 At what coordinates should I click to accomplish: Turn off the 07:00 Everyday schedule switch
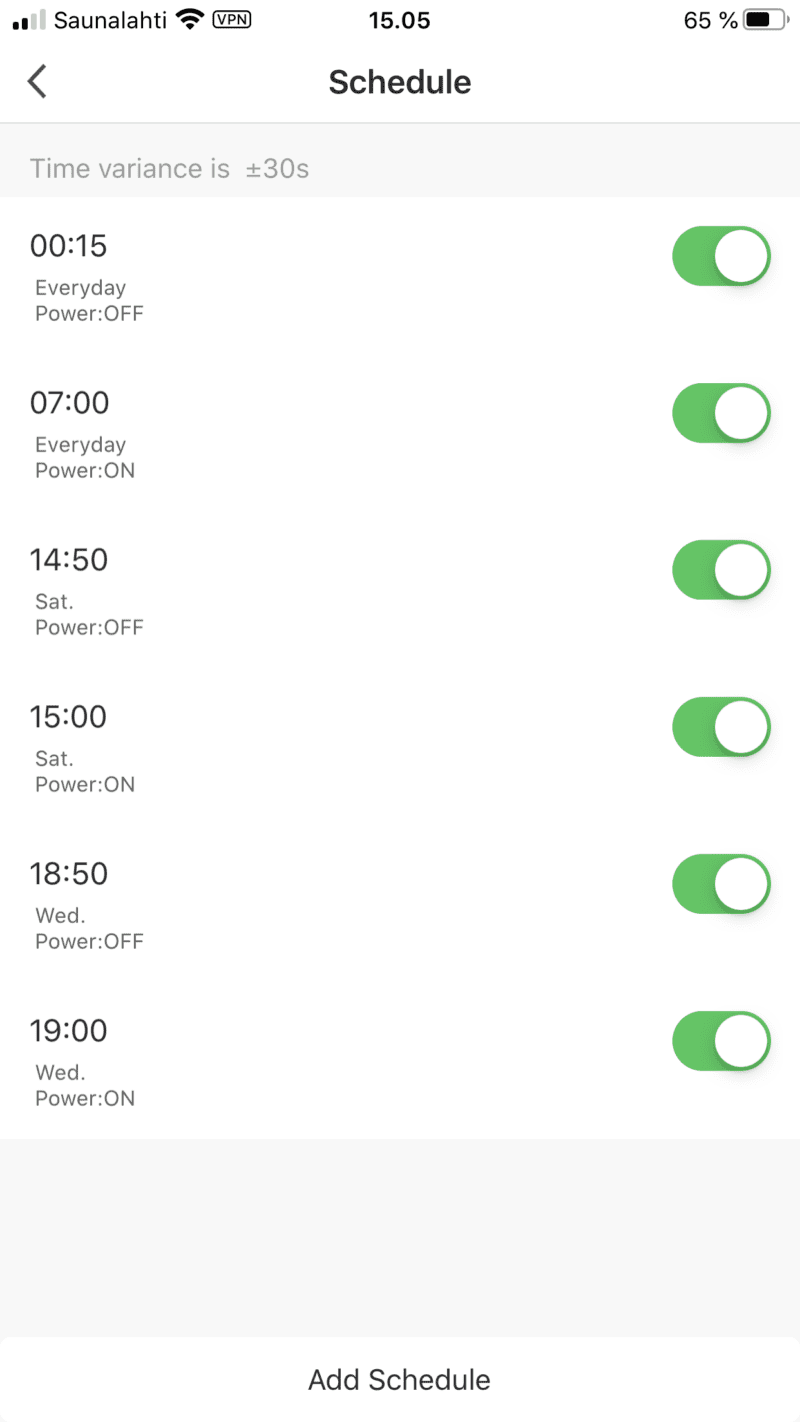(721, 413)
